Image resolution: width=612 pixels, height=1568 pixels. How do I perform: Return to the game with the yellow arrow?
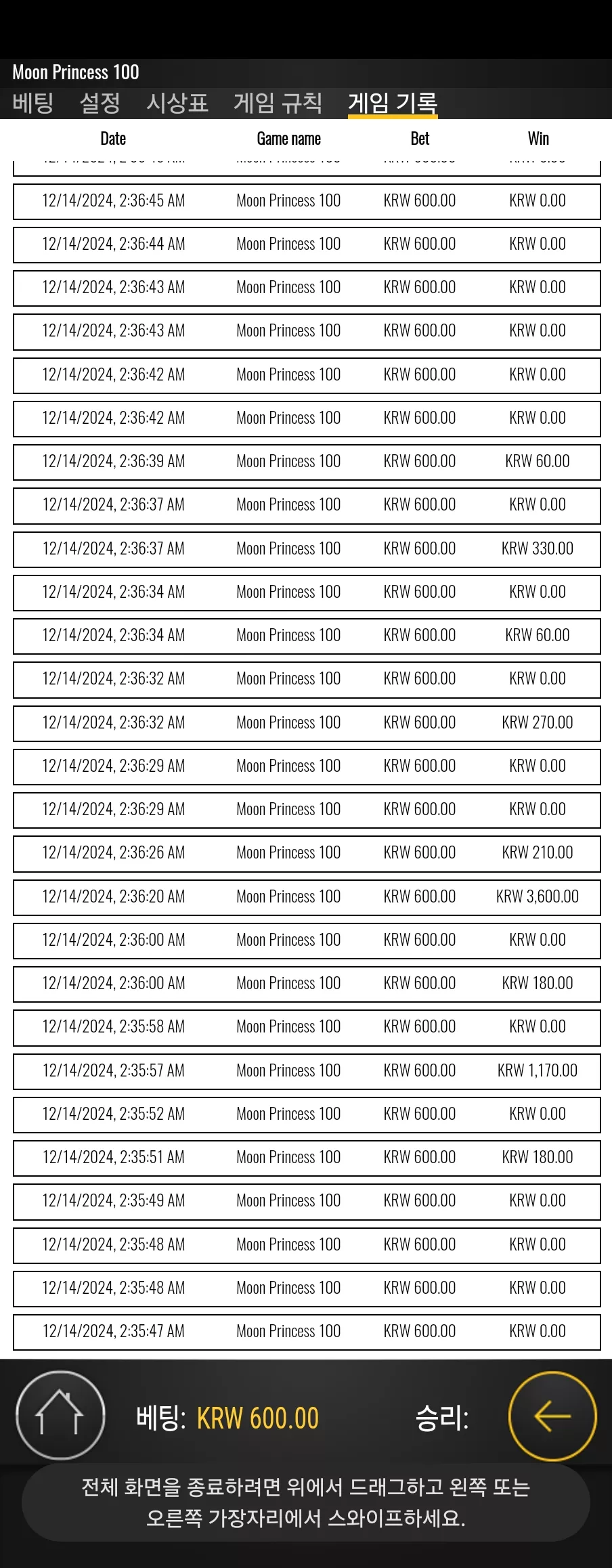(x=552, y=1416)
